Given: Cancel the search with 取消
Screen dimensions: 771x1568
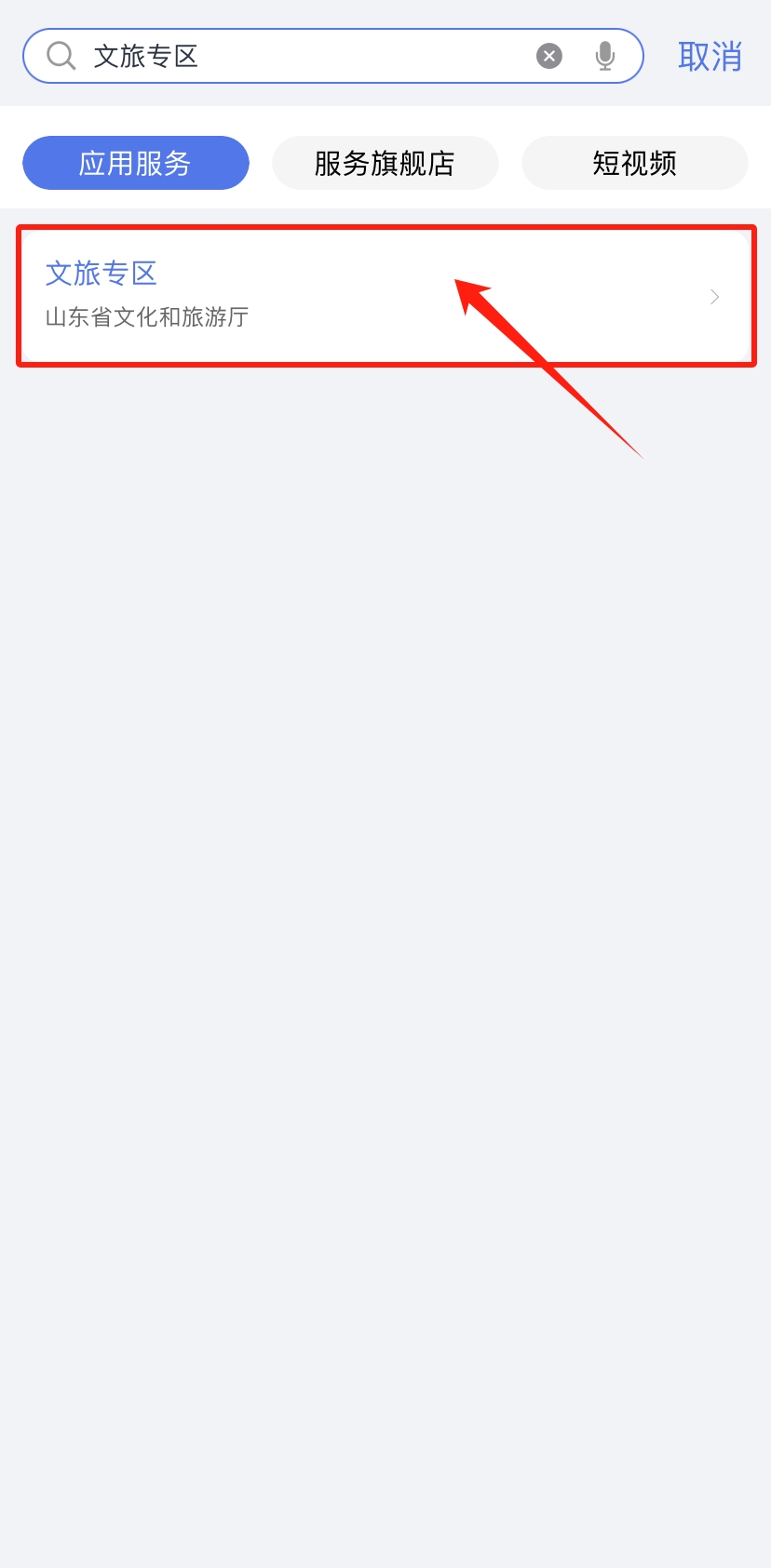Looking at the screenshot, I should [710, 56].
